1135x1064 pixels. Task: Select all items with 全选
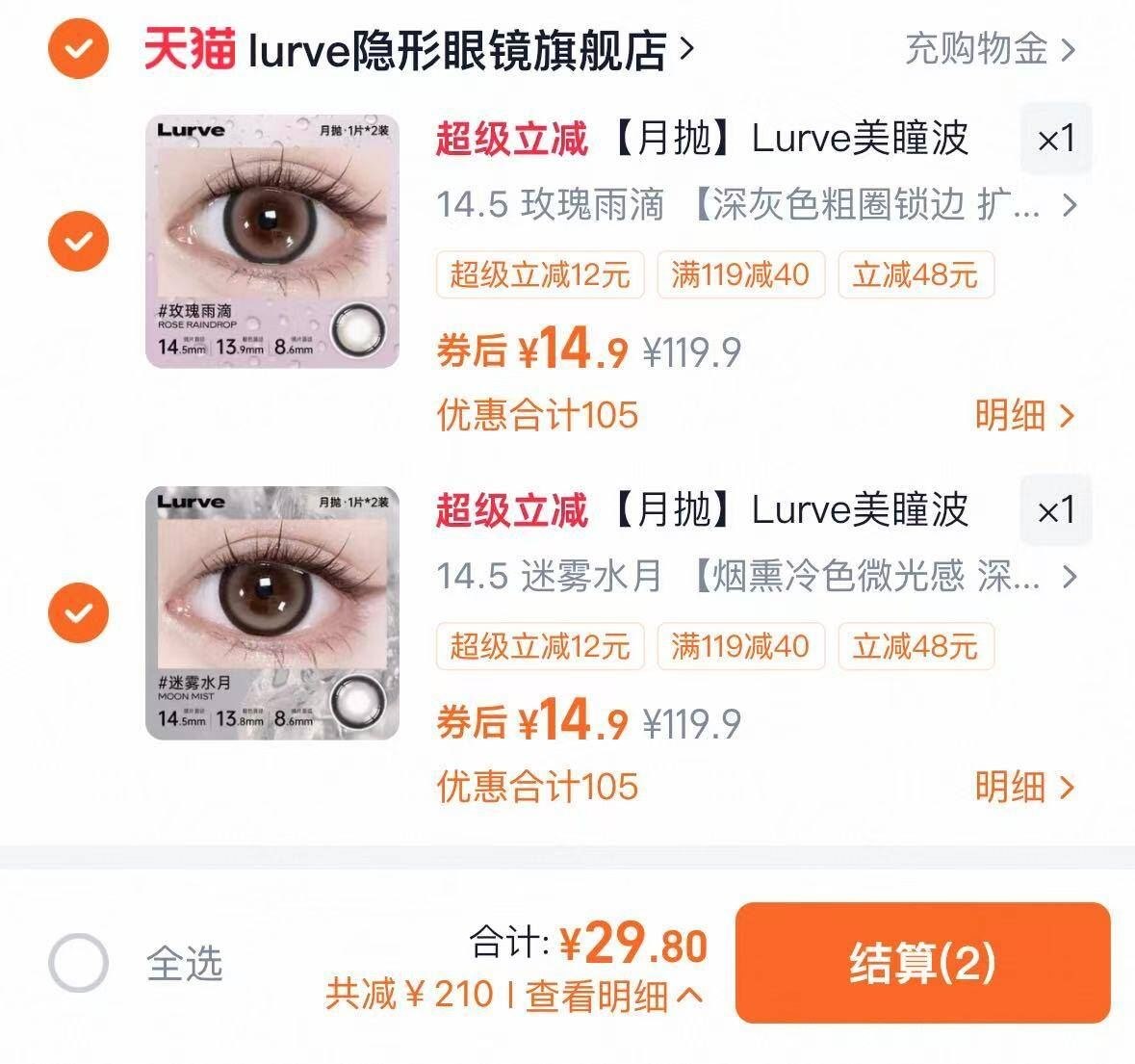[x=78, y=962]
